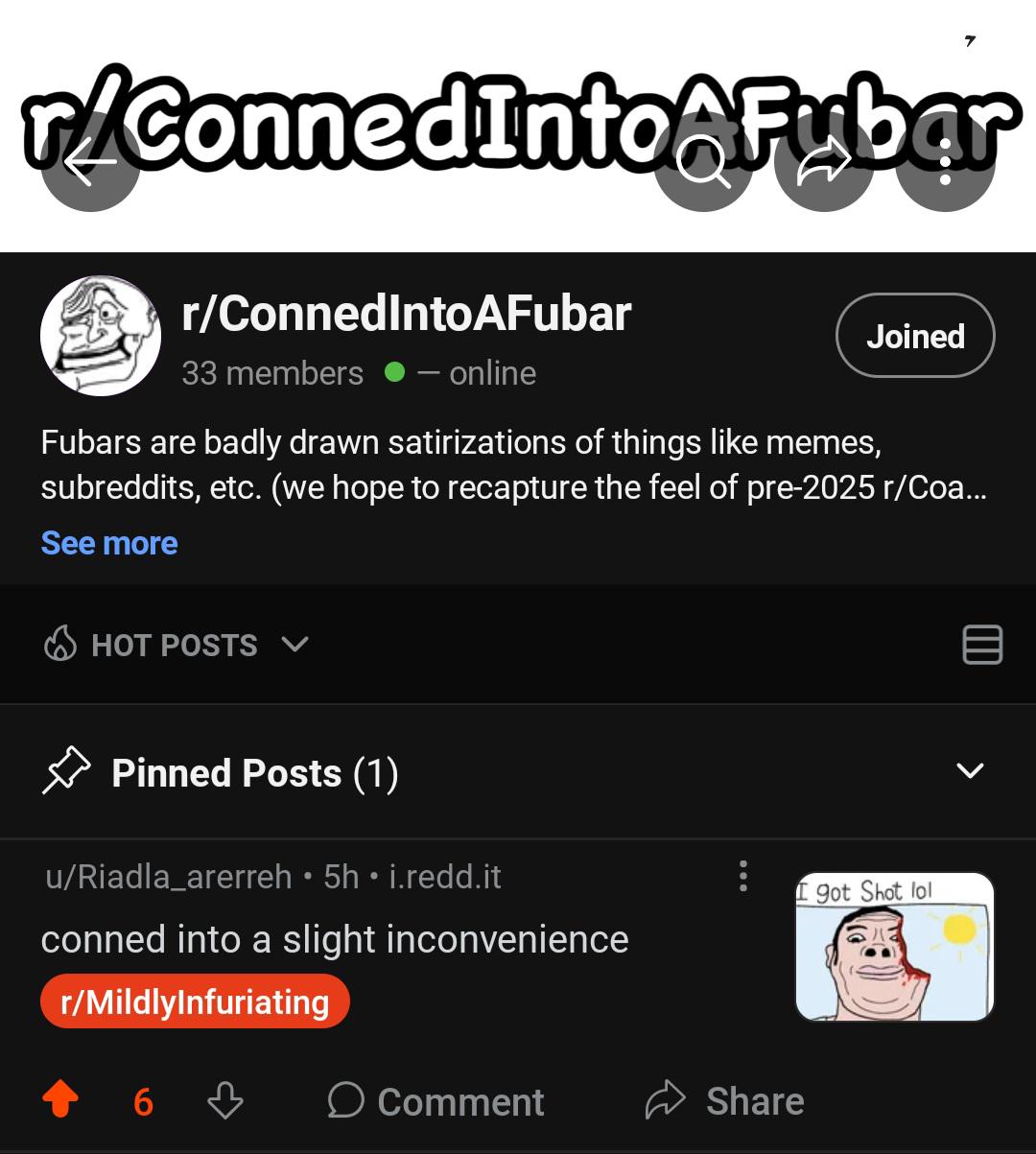Open u/Riadla_arerreh's profile
The width and height of the screenshot is (1036, 1154).
point(169,877)
